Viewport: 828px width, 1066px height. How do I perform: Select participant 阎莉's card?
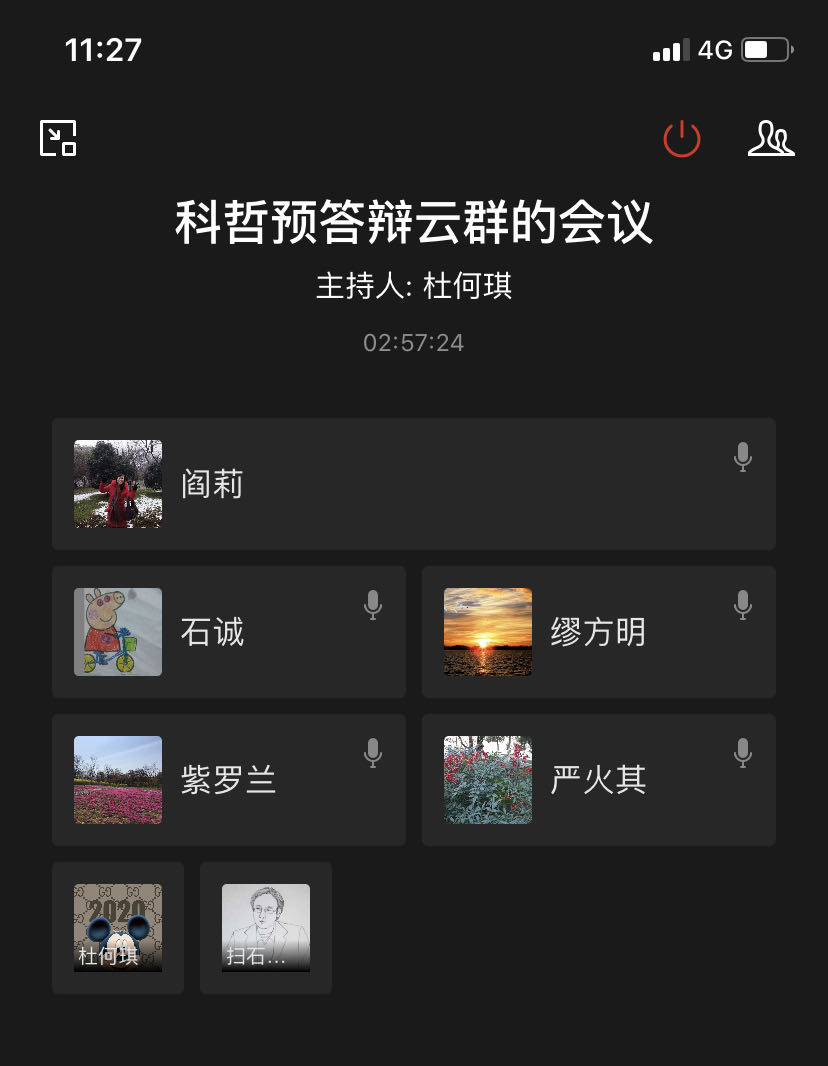(x=413, y=484)
